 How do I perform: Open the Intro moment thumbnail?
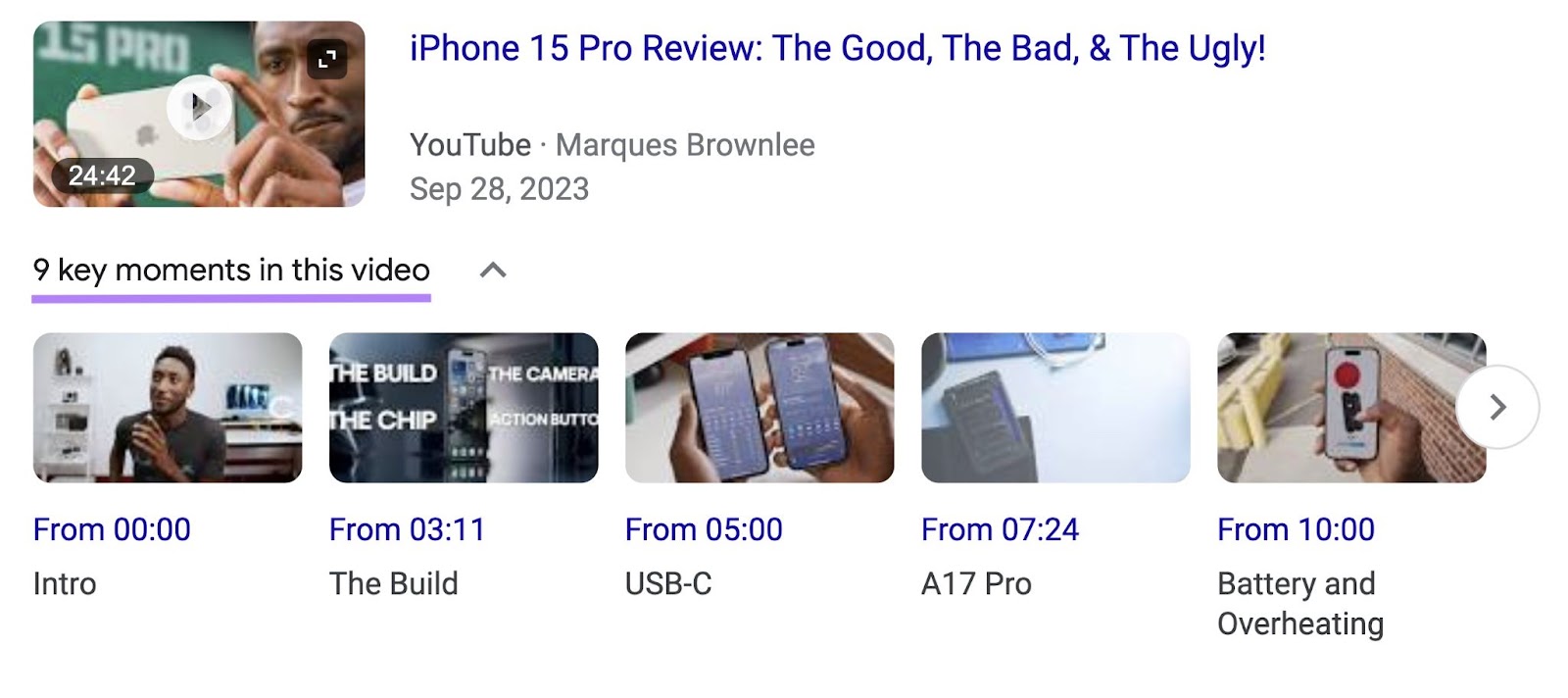(x=168, y=408)
